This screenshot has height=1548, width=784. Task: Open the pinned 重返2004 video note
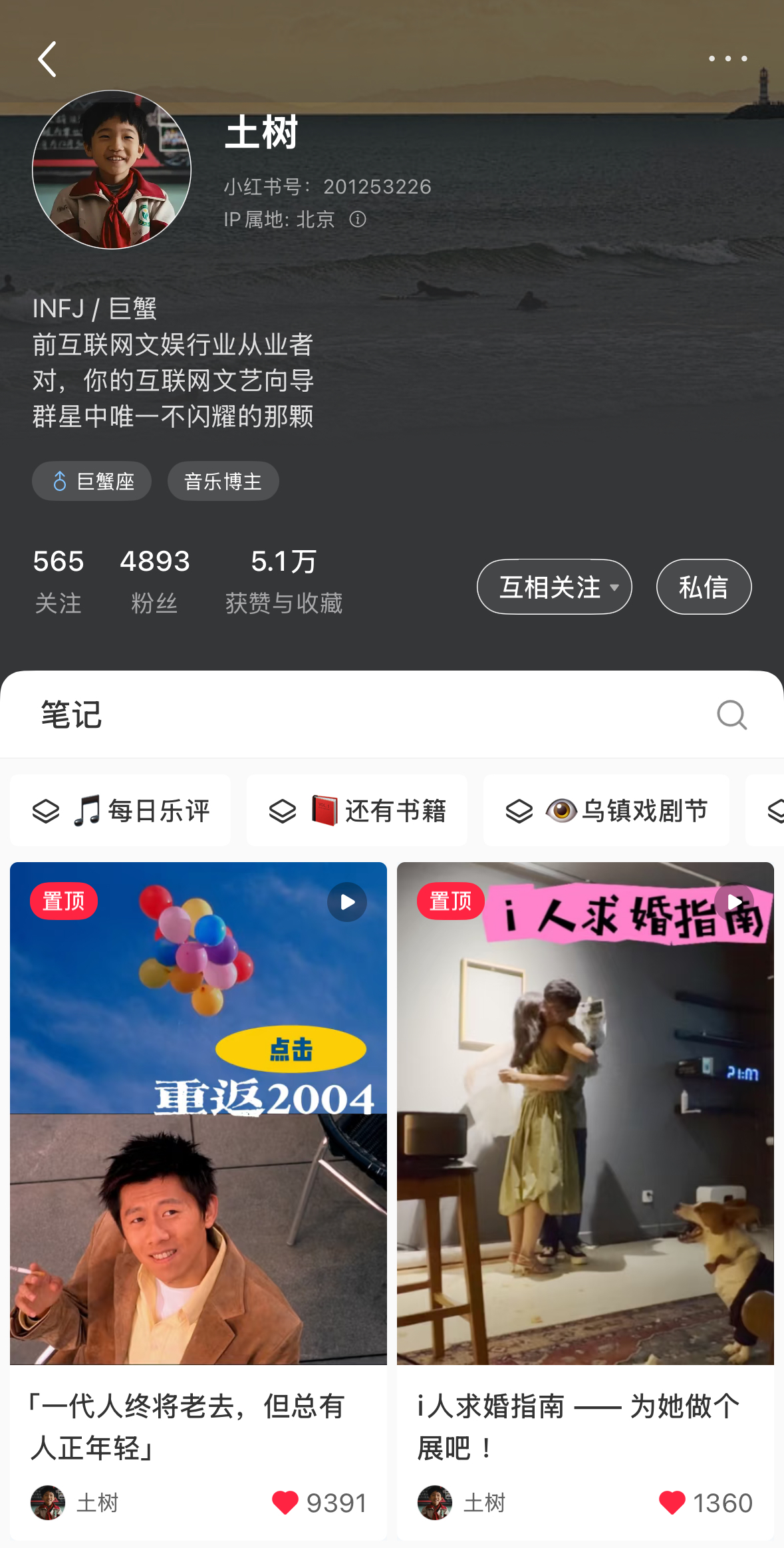[198, 1112]
